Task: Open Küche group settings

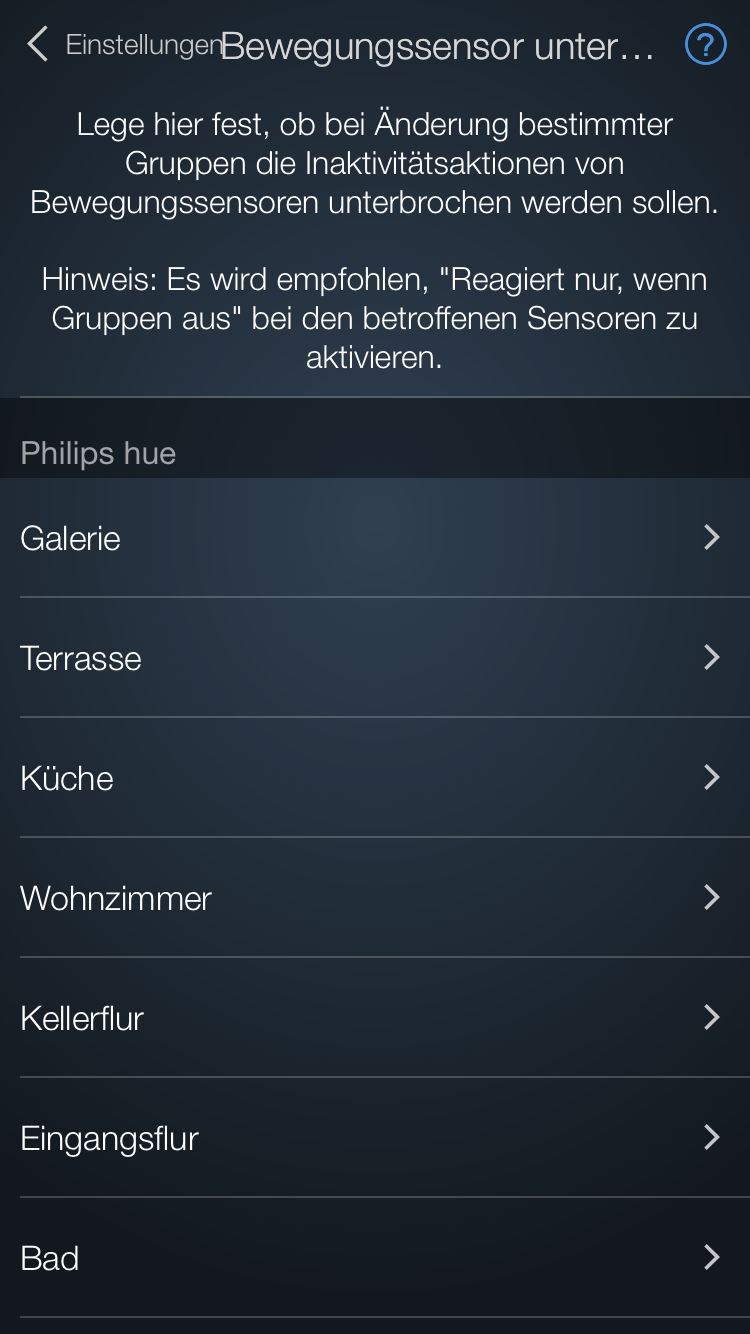Action: coord(375,778)
